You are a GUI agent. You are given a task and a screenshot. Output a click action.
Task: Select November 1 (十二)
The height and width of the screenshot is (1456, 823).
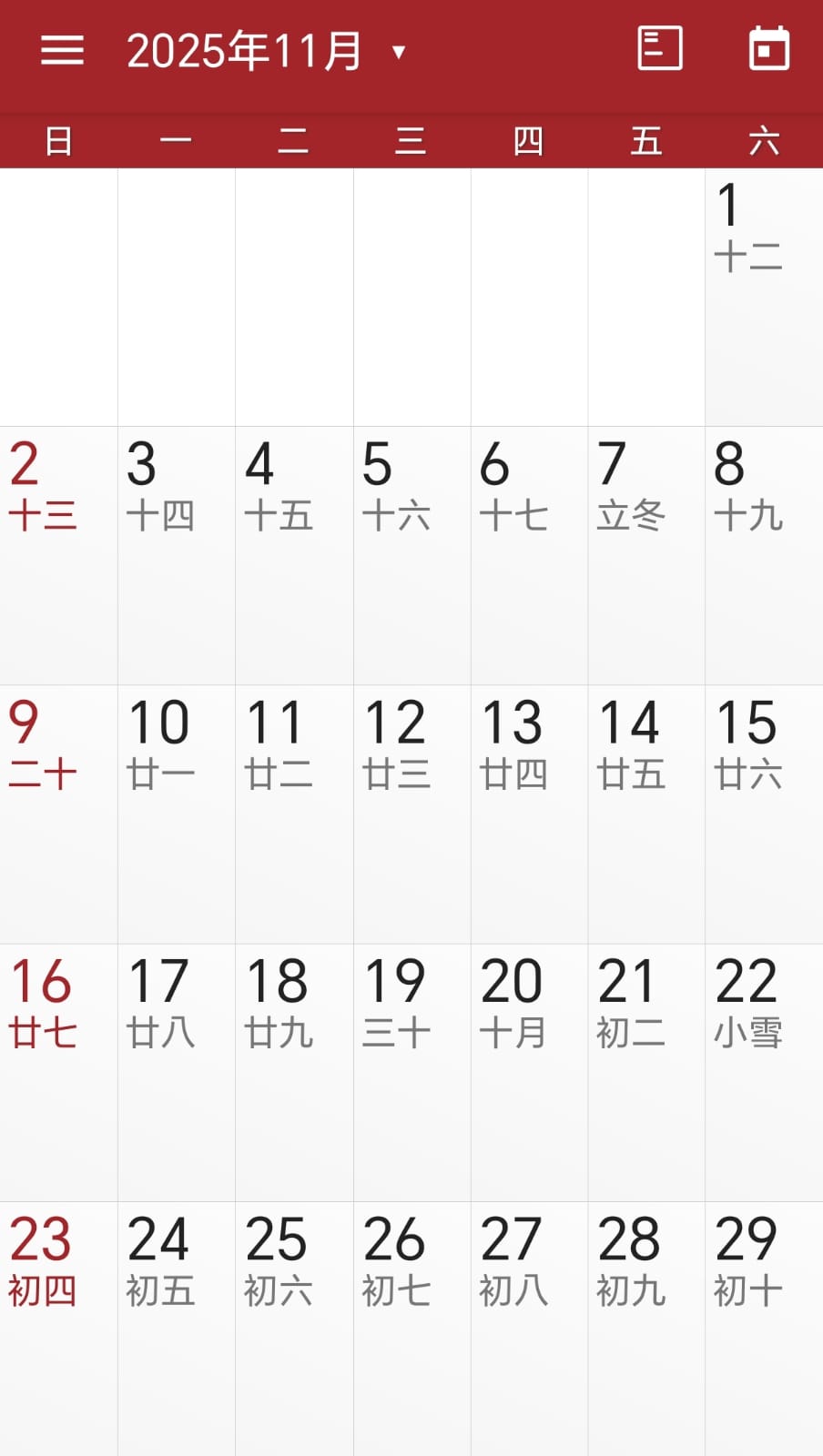click(765, 297)
